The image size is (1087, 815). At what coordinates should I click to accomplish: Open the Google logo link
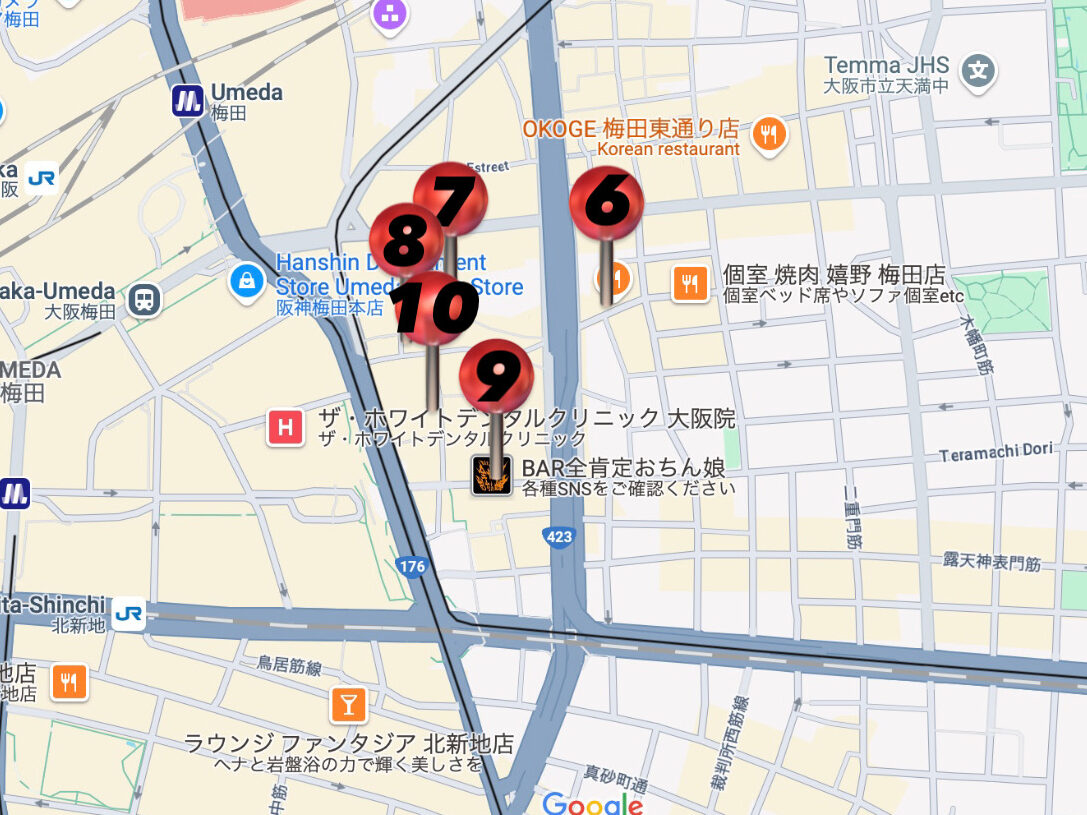click(592, 803)
